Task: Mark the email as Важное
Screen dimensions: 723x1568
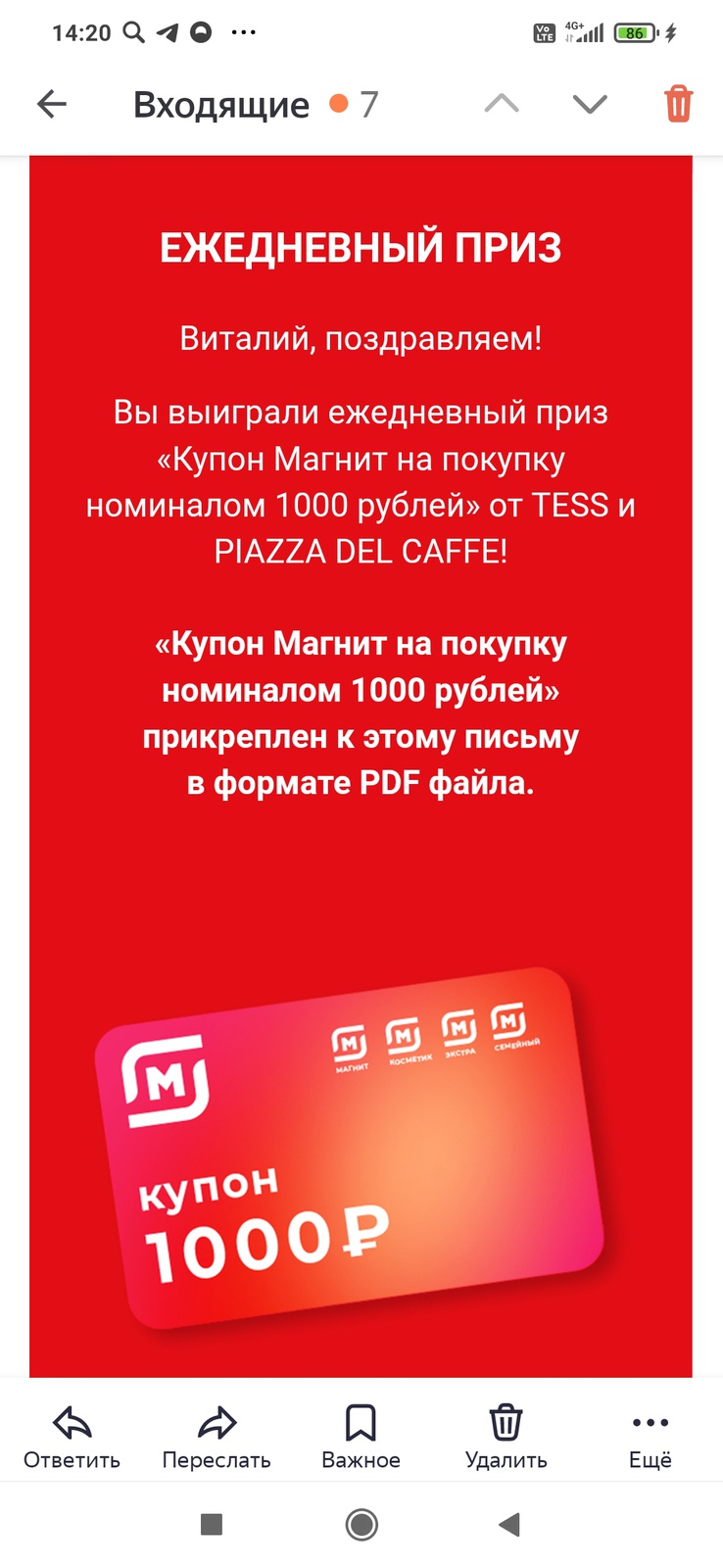Action: pos(361,1436)
